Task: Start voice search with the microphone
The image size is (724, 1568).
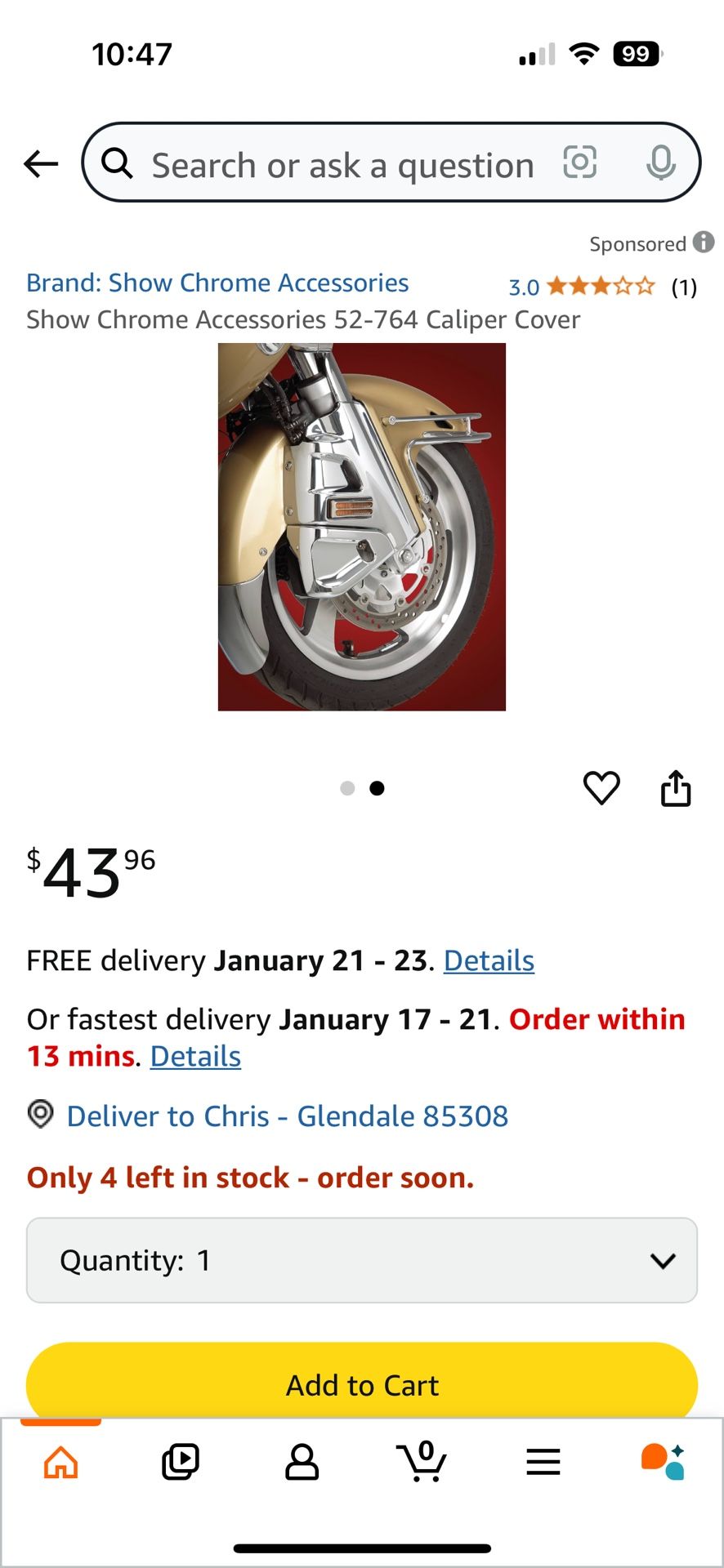Action: [x=660, y=163]
